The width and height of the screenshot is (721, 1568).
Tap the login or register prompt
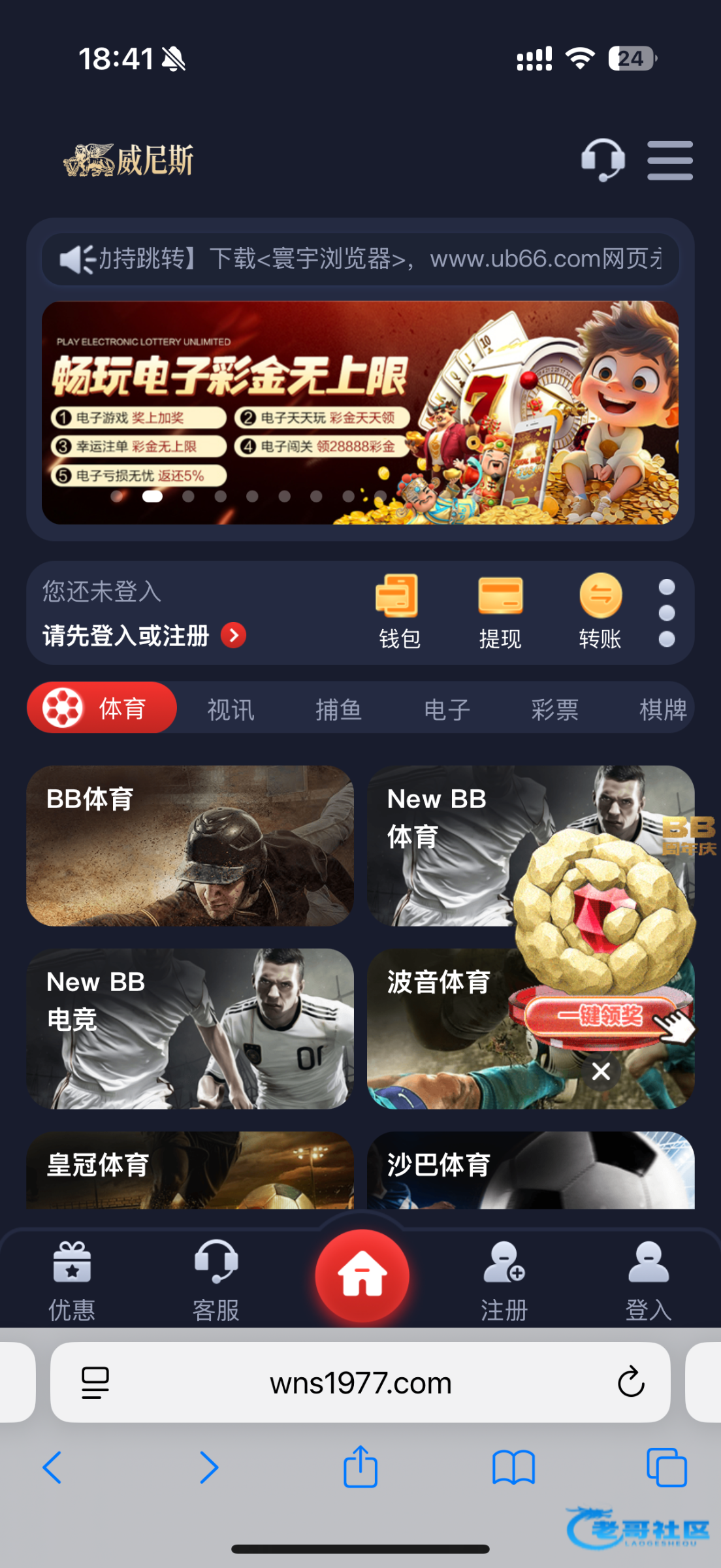point(144,635)
